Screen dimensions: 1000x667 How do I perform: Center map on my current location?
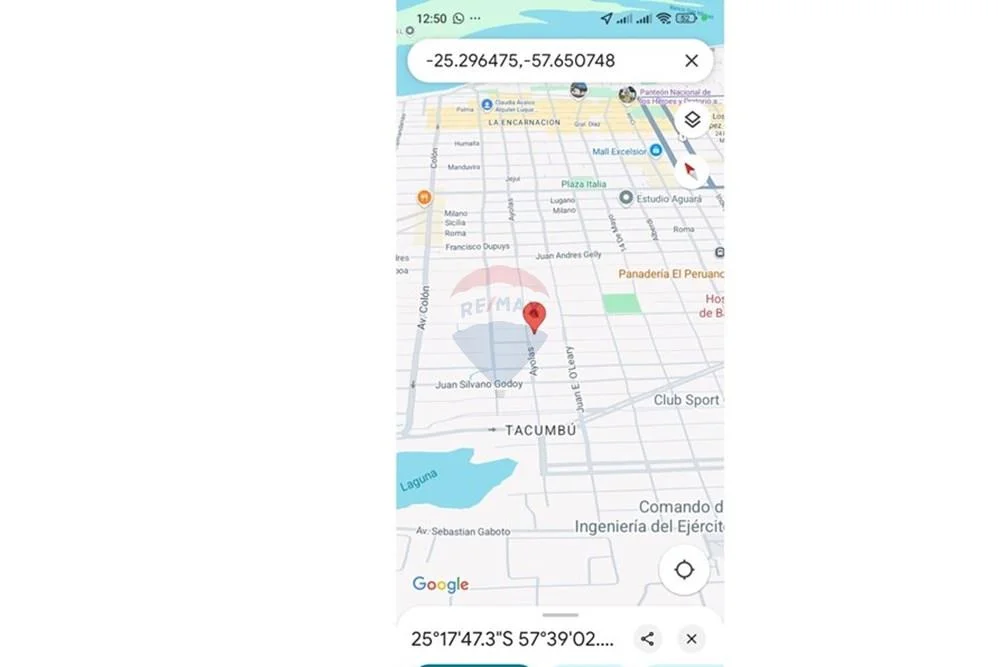pyautogui.click(x=684, y=570)
